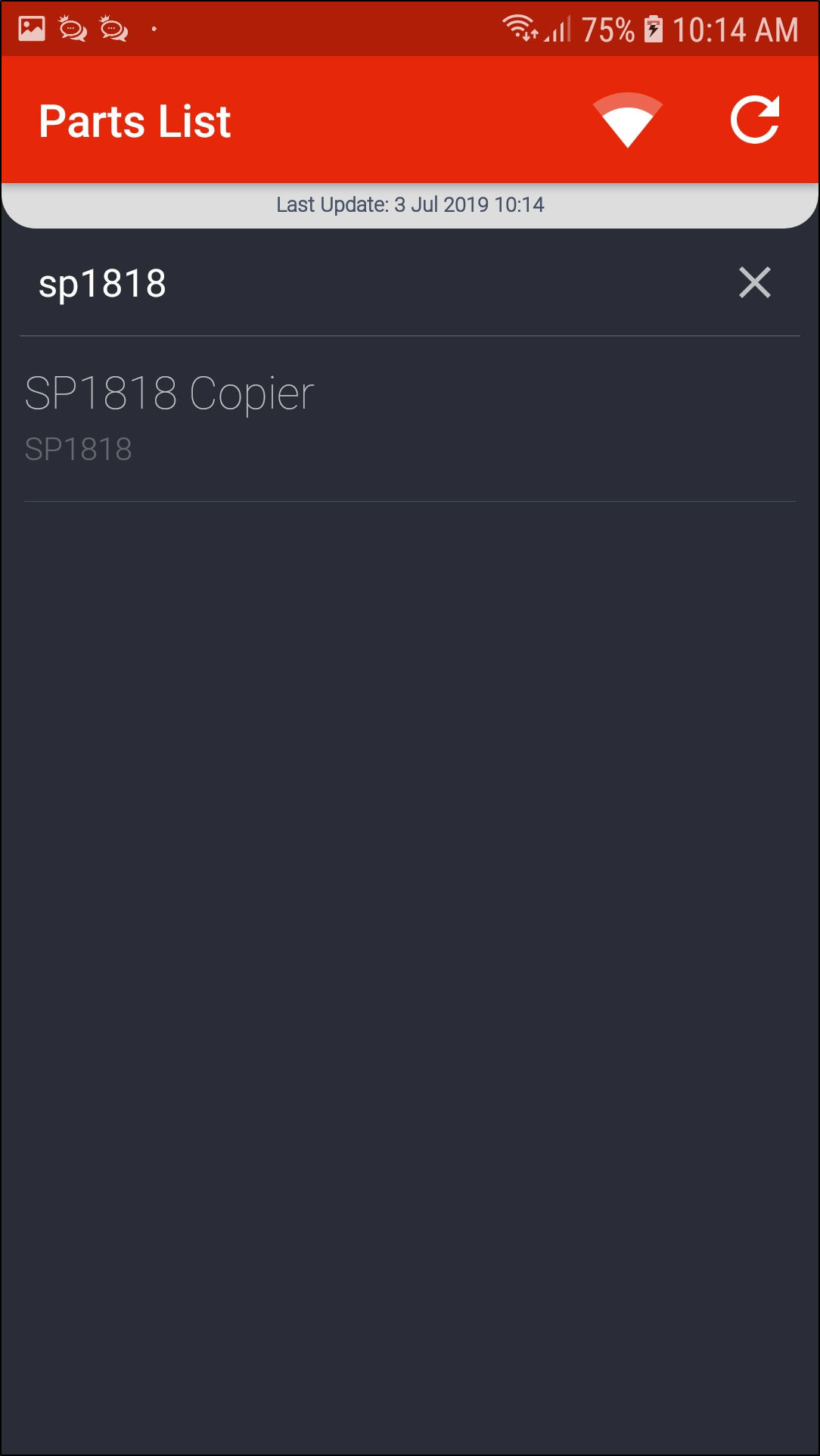The width and height of the screenshot is (820, 1456).
Task: Clear the sp1818 search text
Action: coord(754,283)
